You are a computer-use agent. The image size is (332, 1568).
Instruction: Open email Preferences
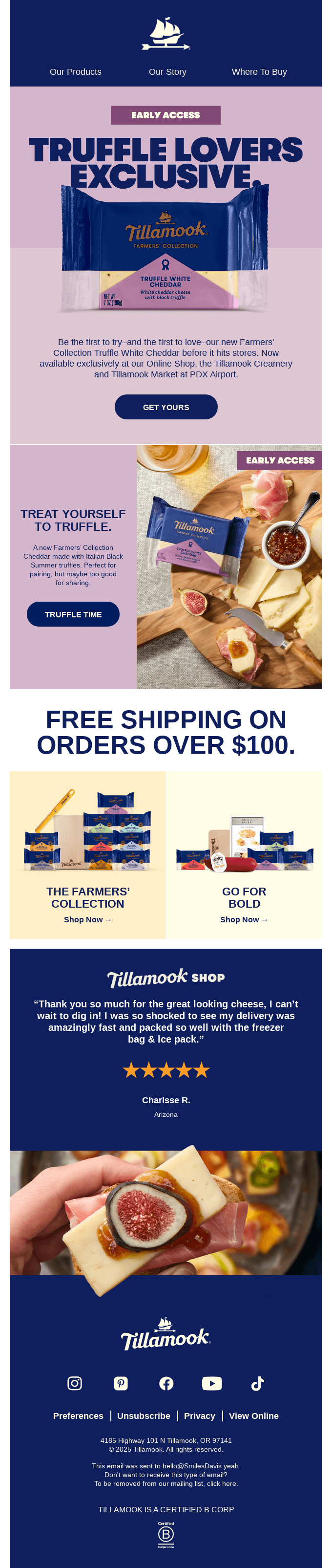[x=78, y=1416]
